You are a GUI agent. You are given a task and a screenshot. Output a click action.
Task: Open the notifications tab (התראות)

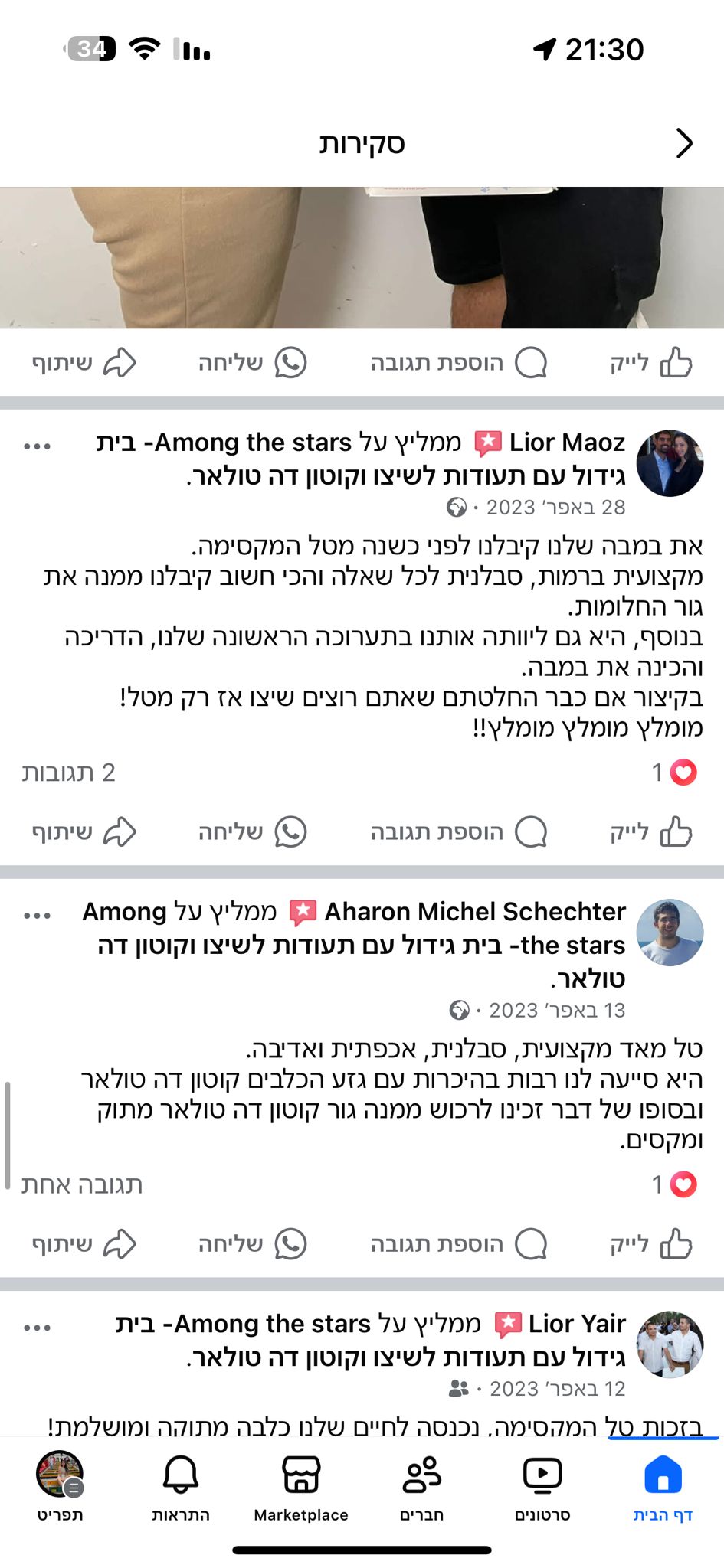coord(181,1487)
